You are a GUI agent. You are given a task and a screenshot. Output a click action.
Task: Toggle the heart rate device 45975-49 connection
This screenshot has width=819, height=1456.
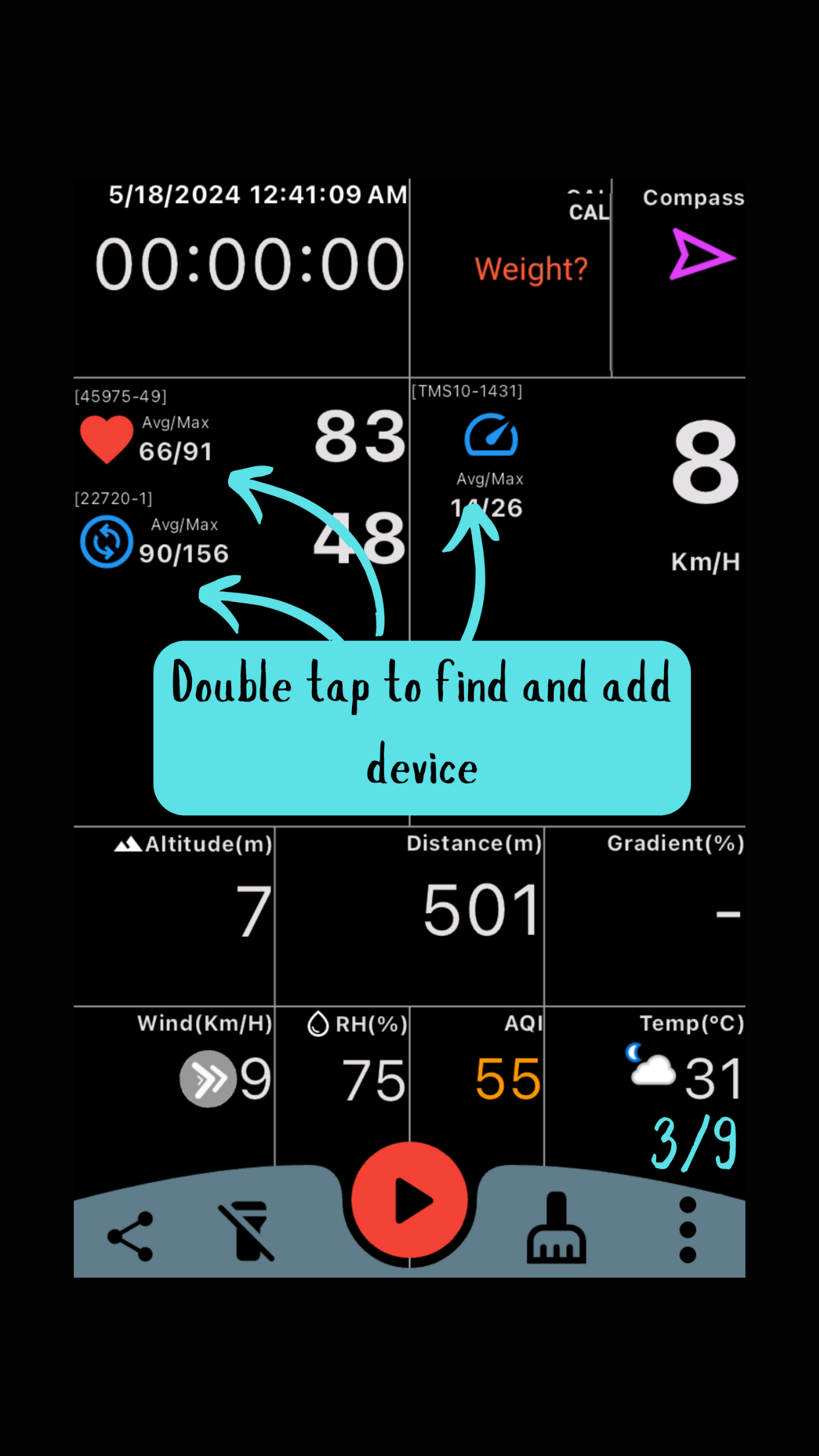[120, 396]
